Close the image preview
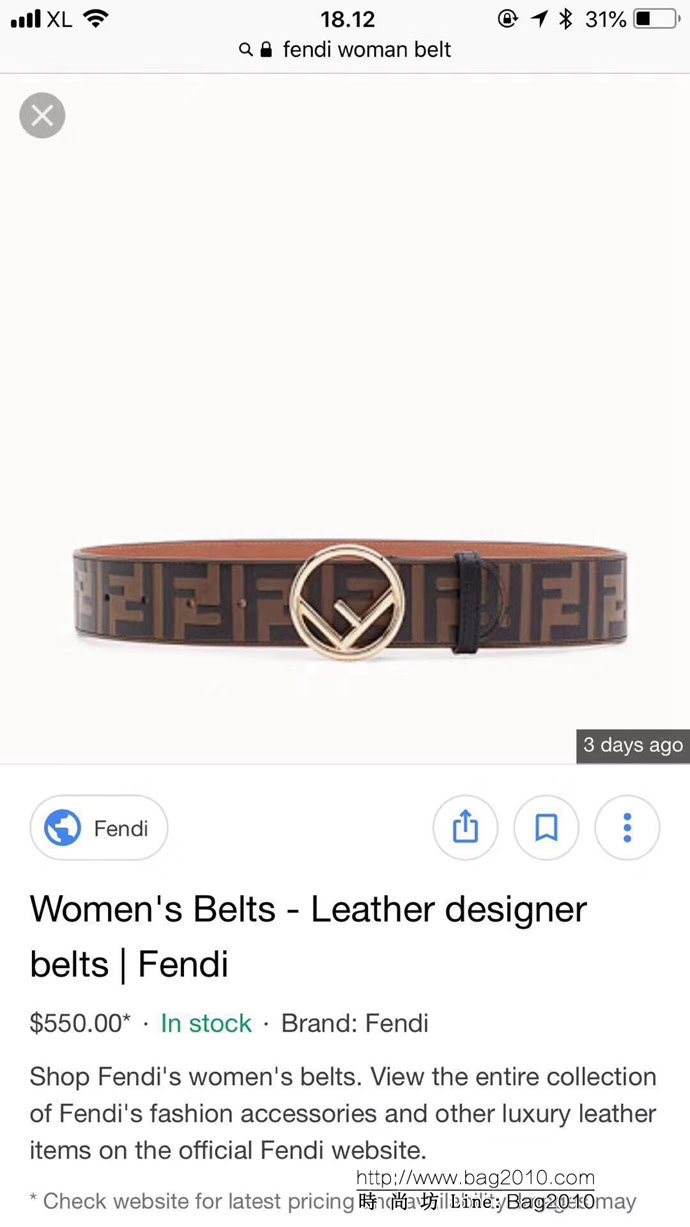Screen dimensions: 690x1227 click(x=42, y=116)
